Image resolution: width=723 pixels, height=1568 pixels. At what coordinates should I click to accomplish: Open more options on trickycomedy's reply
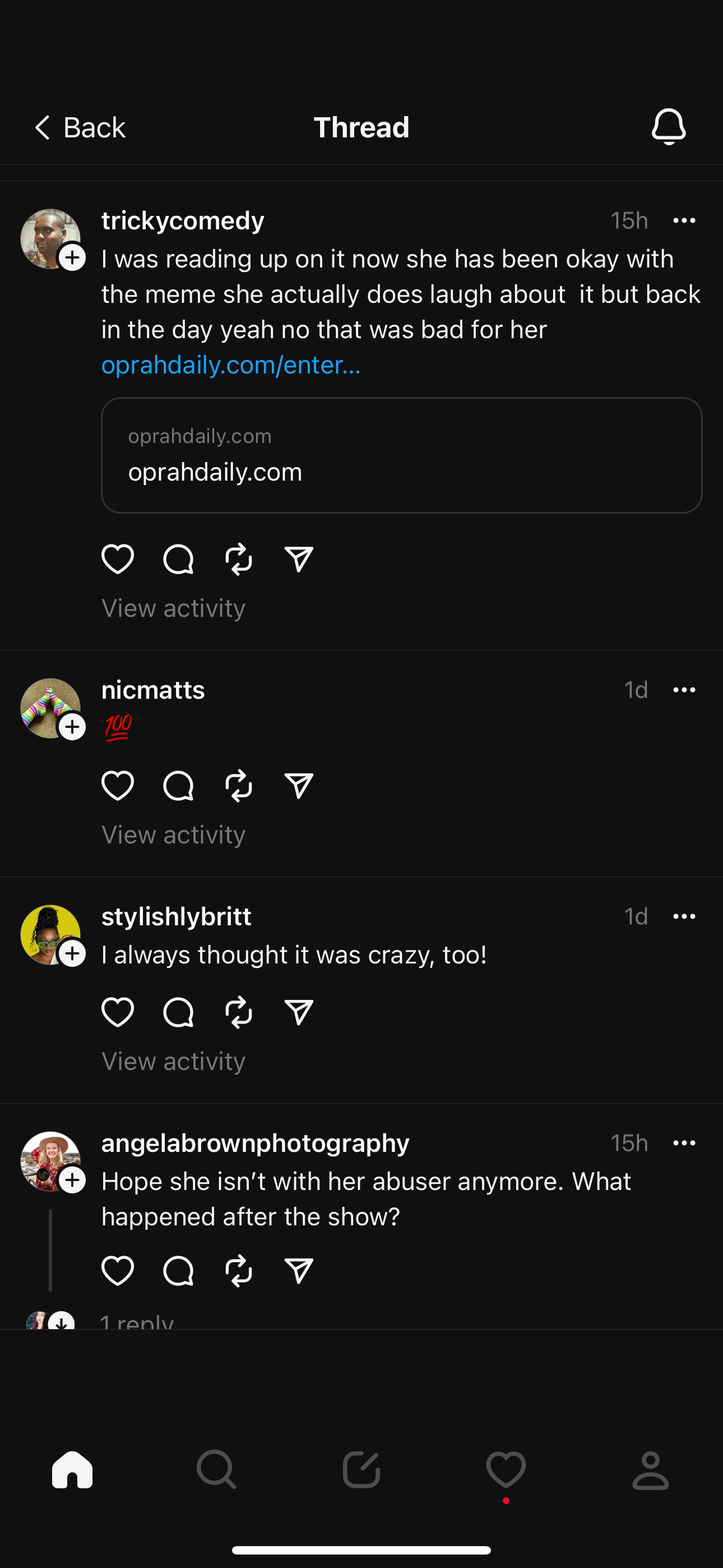(684, 221)
